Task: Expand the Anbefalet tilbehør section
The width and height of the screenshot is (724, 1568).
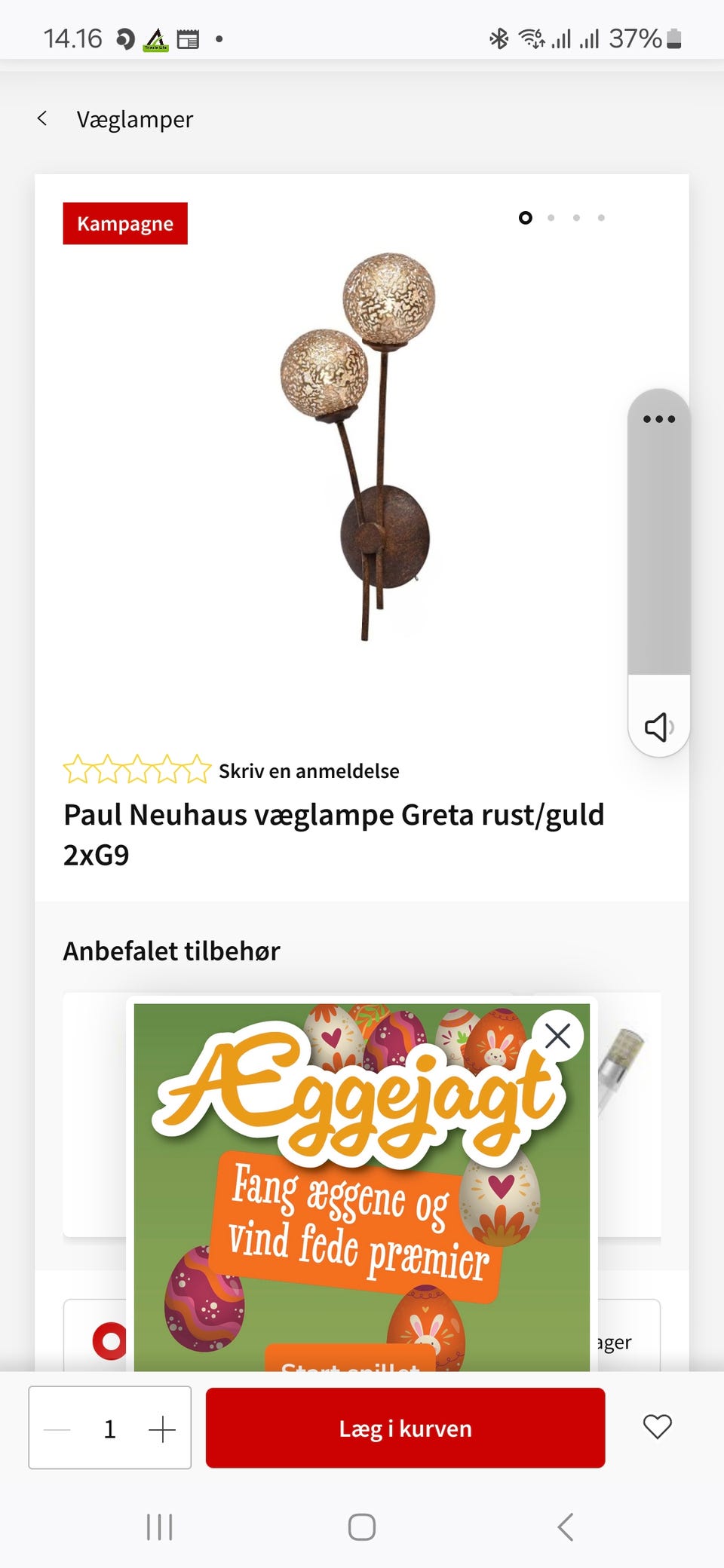Action: [x=171, y=951]
